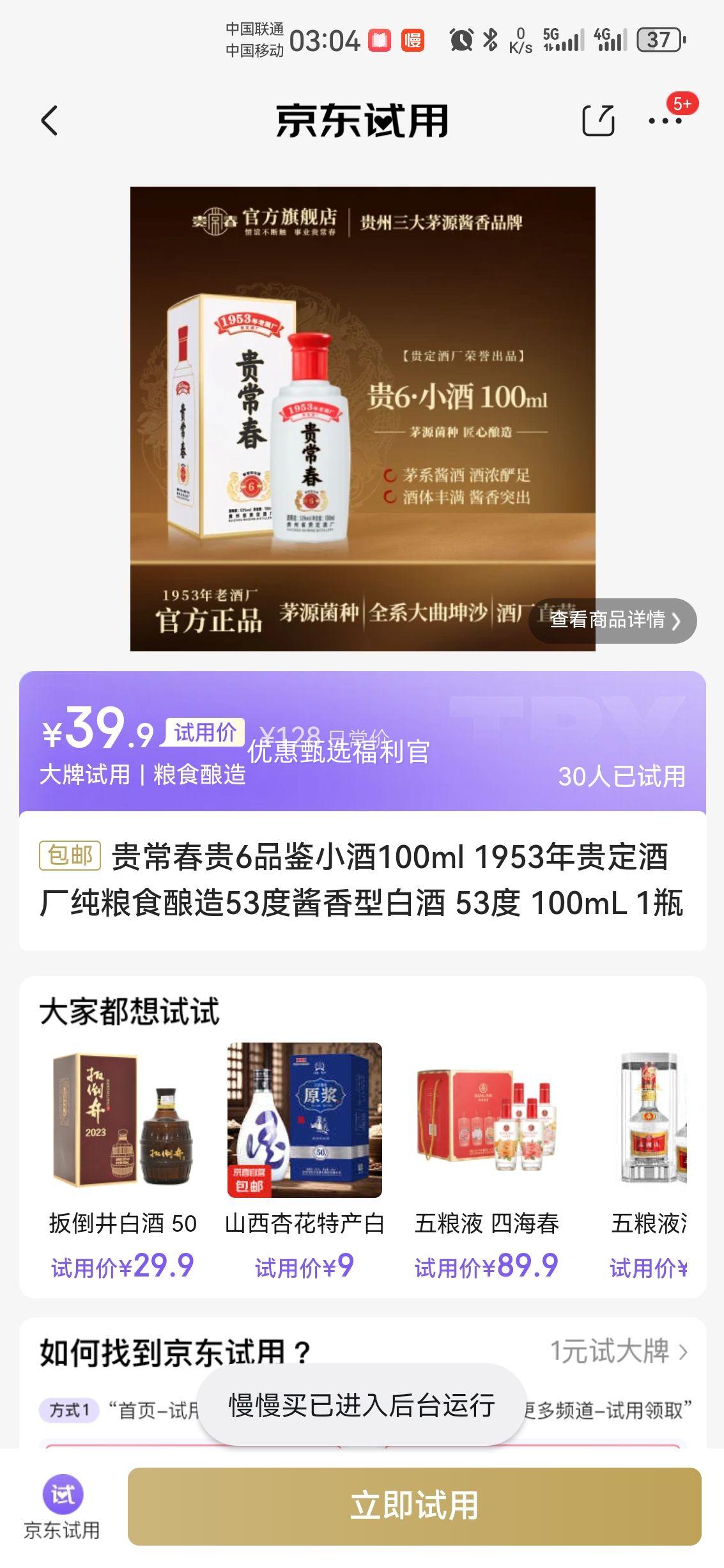Open 优惠甄选福利官 banner link

339,754
